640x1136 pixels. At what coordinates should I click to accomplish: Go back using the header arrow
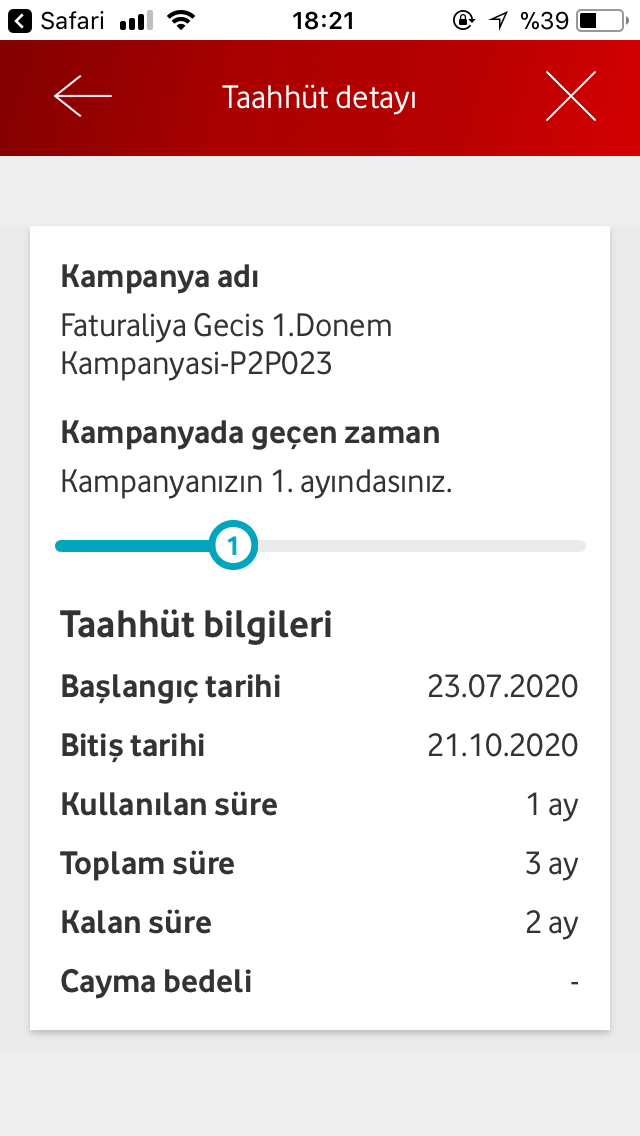pyautogui.click(x=83, y=97)
